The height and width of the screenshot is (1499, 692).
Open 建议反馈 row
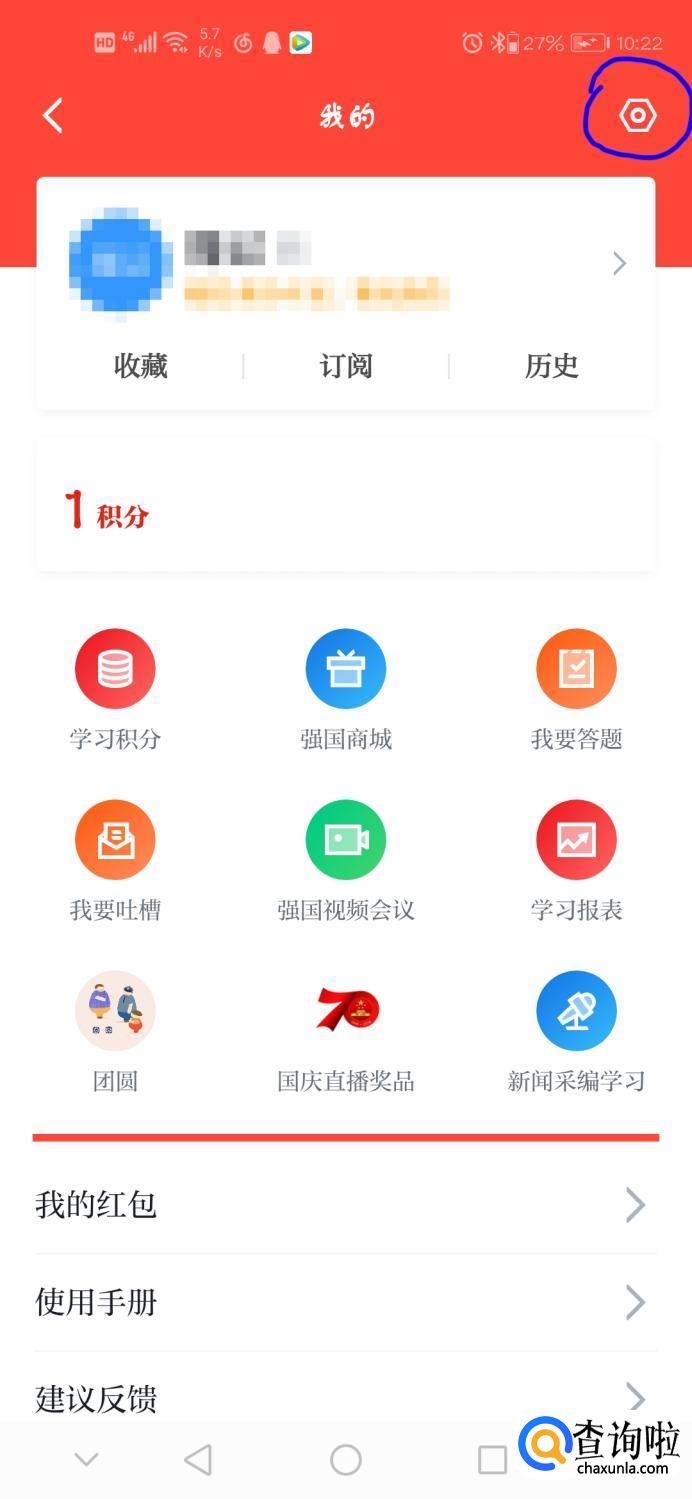(x=345, y=1396)
